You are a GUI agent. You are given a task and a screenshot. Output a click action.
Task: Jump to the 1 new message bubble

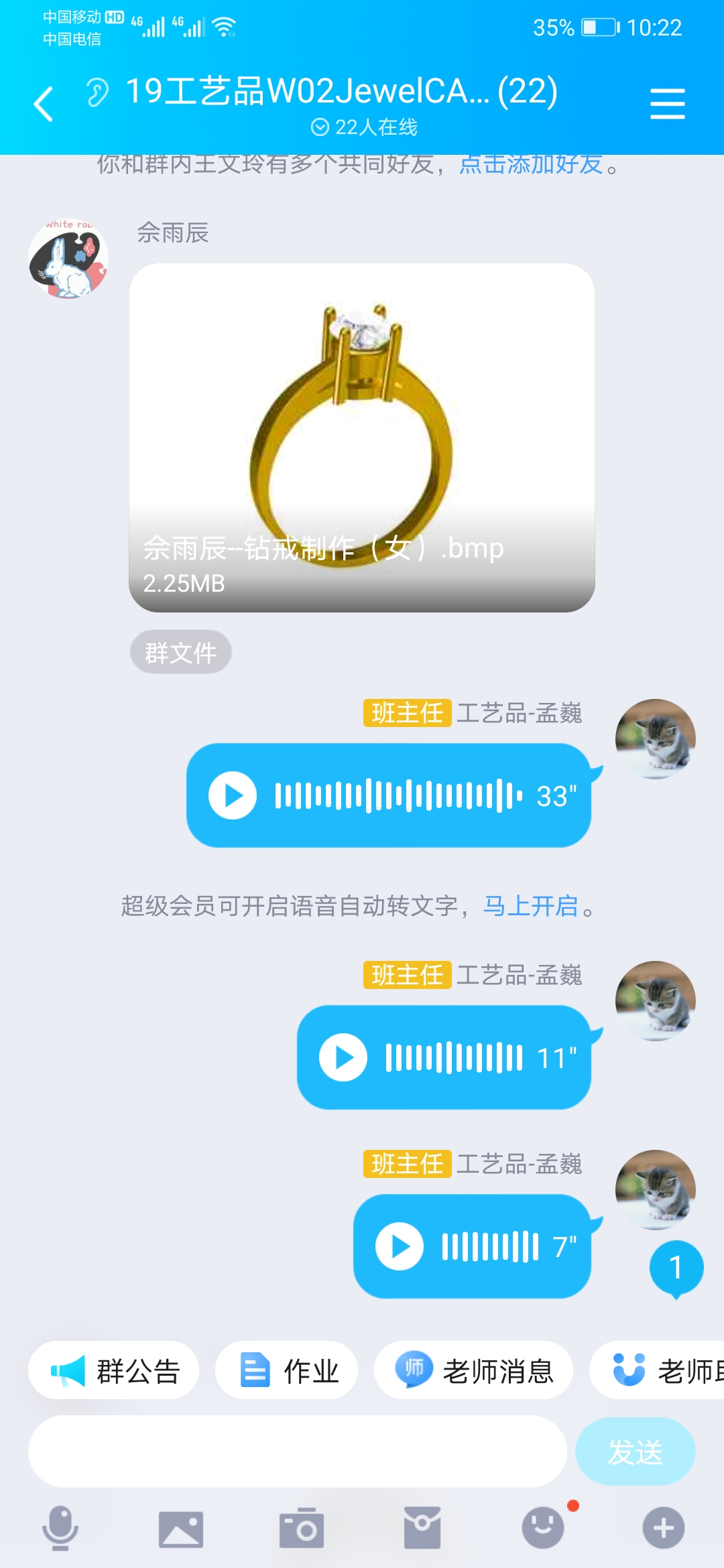tap(676, 1268)
